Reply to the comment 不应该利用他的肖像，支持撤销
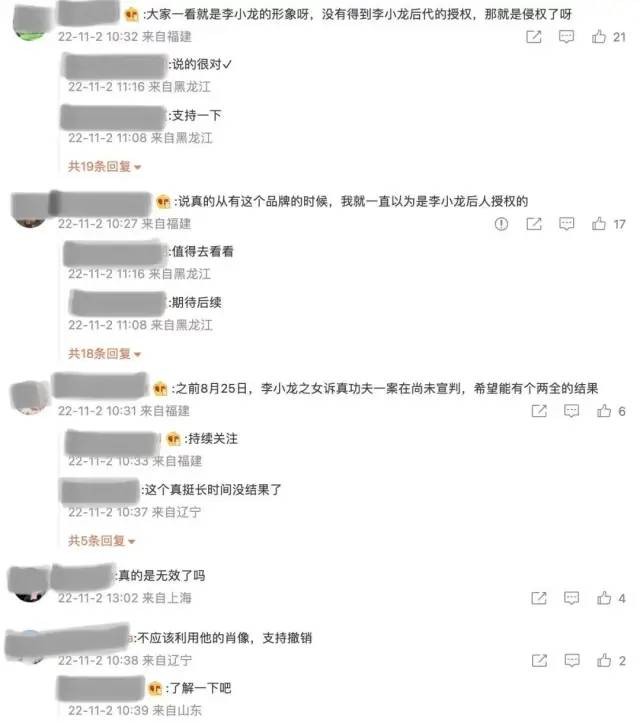This screenshot has width=640, height=723. [x=571, y=661]
